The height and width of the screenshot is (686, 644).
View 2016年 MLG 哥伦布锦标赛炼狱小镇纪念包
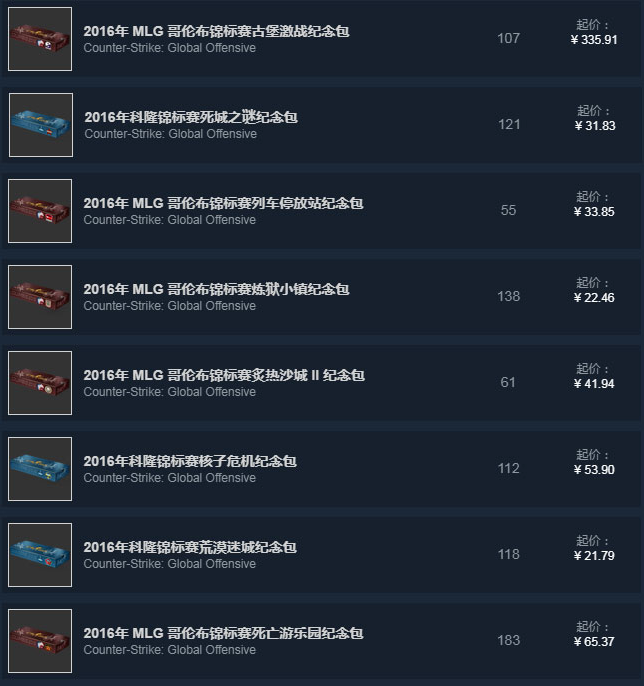click(x=216, y=290)
